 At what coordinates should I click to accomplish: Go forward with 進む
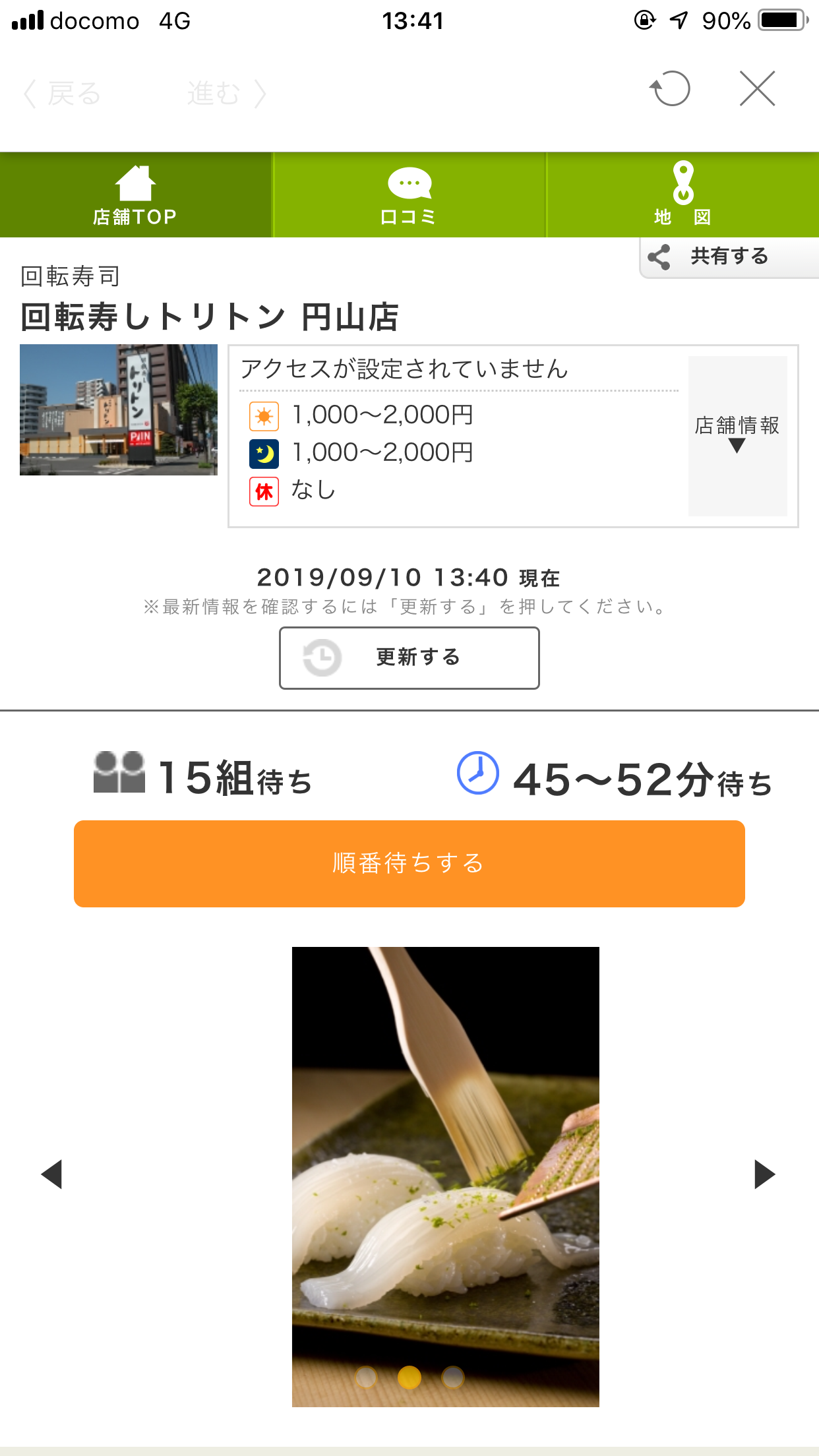click(x=228, y=94)
